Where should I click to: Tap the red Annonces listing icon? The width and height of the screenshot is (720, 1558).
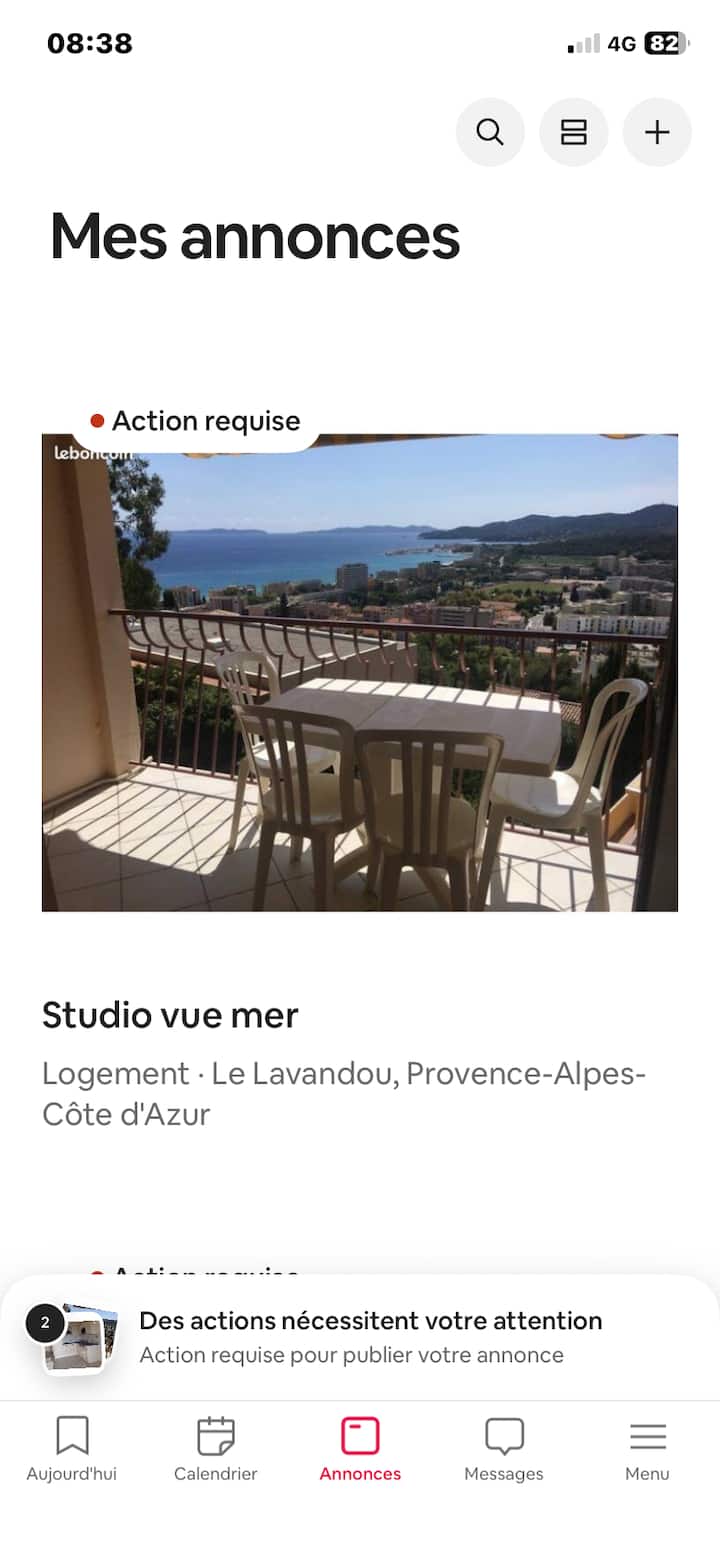pyautogui.click(x=360, y=1433)
